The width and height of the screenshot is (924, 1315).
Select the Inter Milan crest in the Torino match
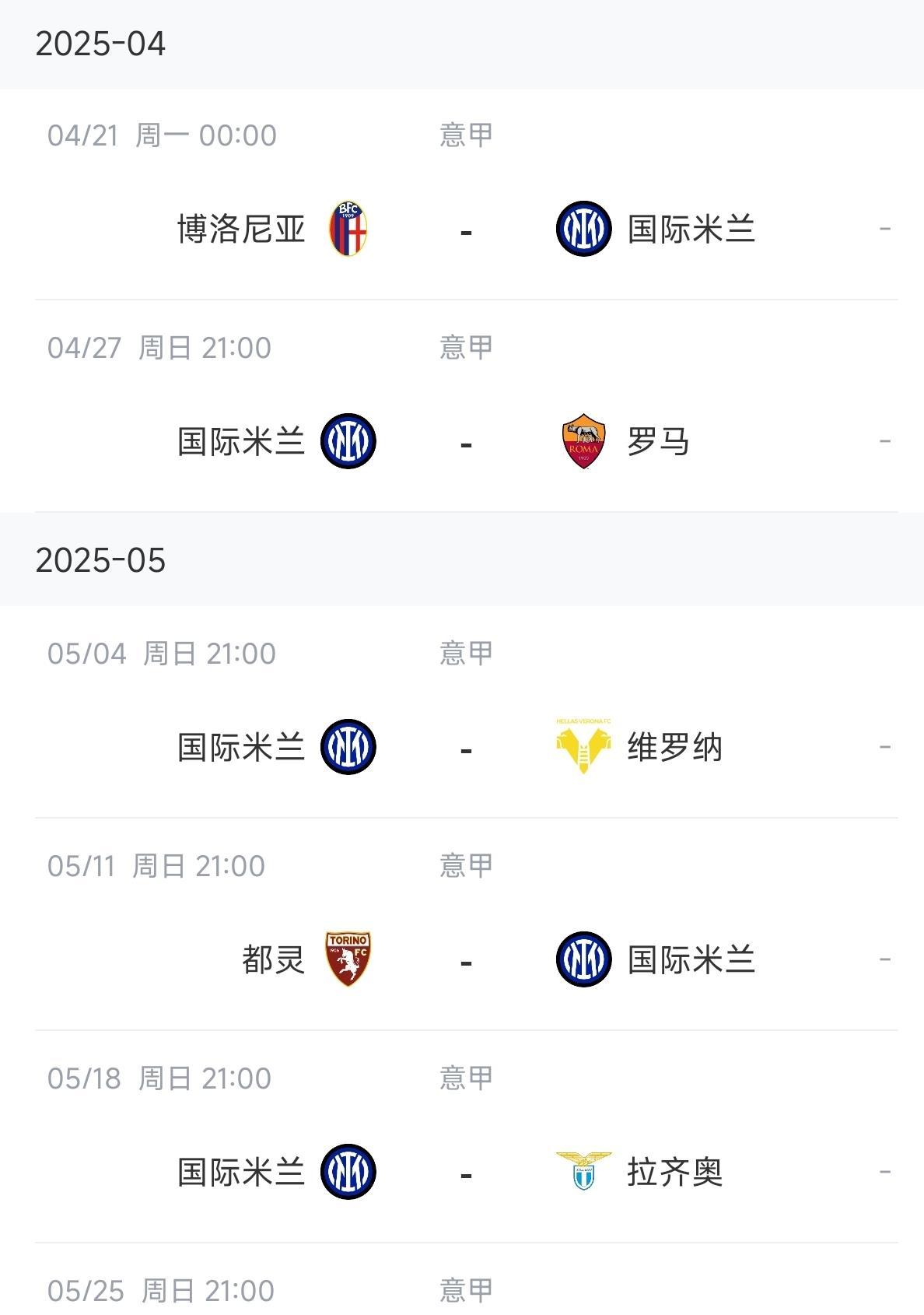tap(584, 960)
